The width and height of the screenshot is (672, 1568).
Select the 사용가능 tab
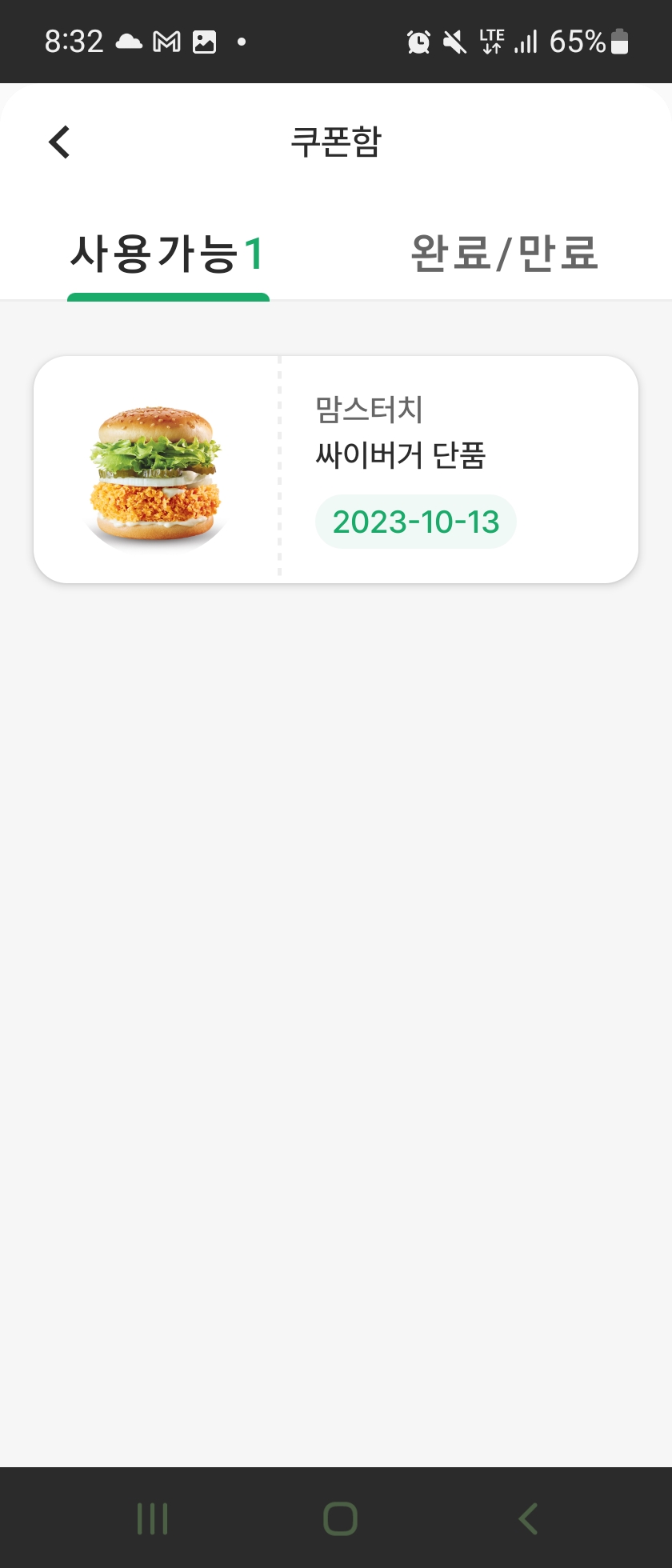click(168, 254)
